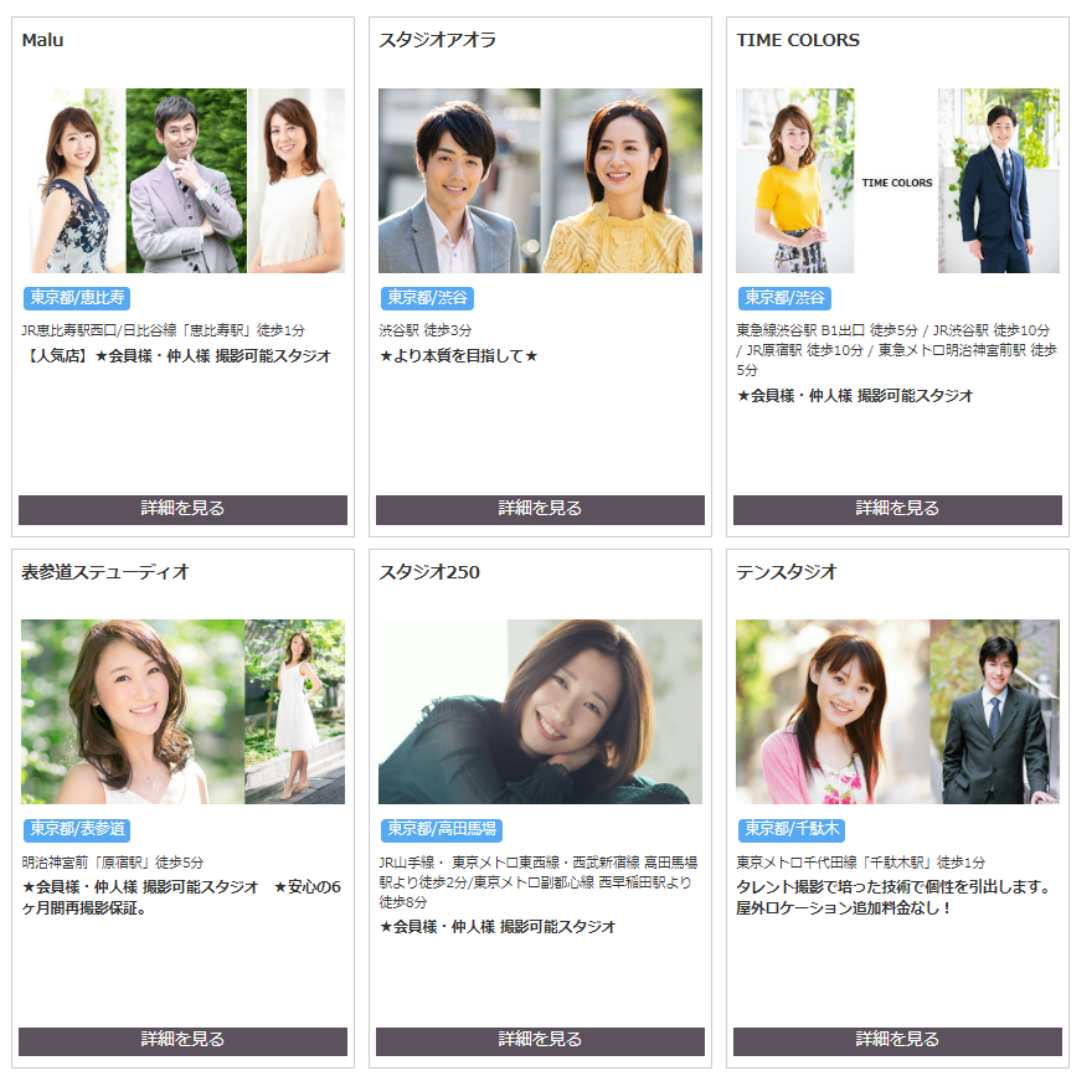This screenshot has width=1080, height=1080.
Task: Select the 東京都/千駄木 area tag
Action: (791, 830)
